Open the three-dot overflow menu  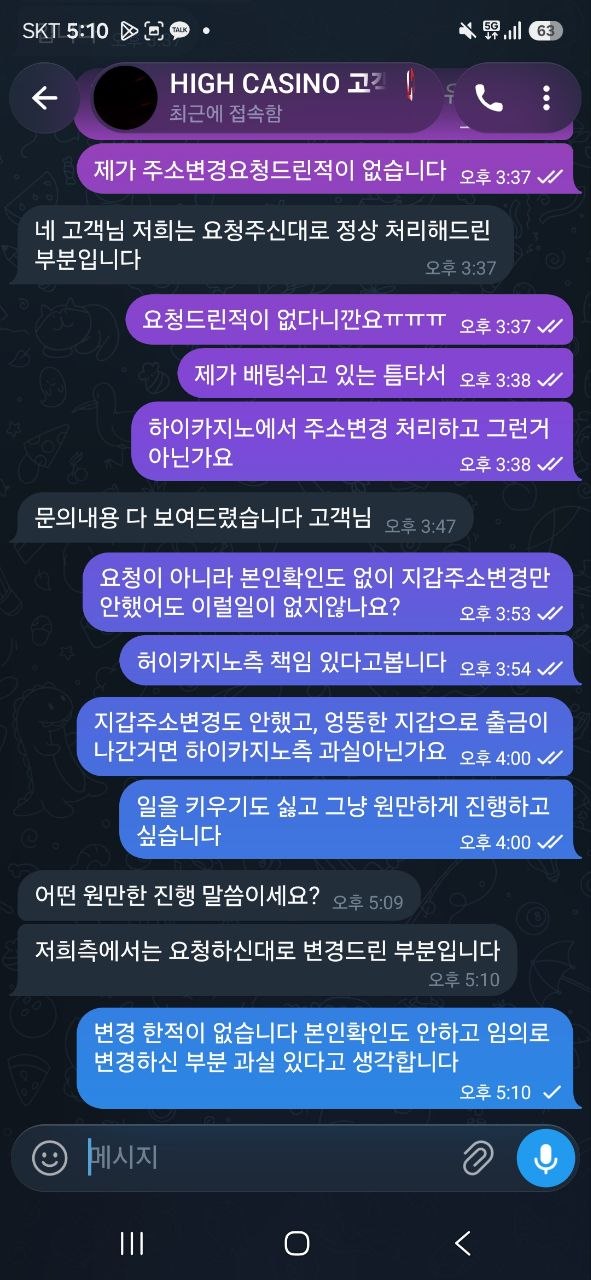[x=545, y=97]
